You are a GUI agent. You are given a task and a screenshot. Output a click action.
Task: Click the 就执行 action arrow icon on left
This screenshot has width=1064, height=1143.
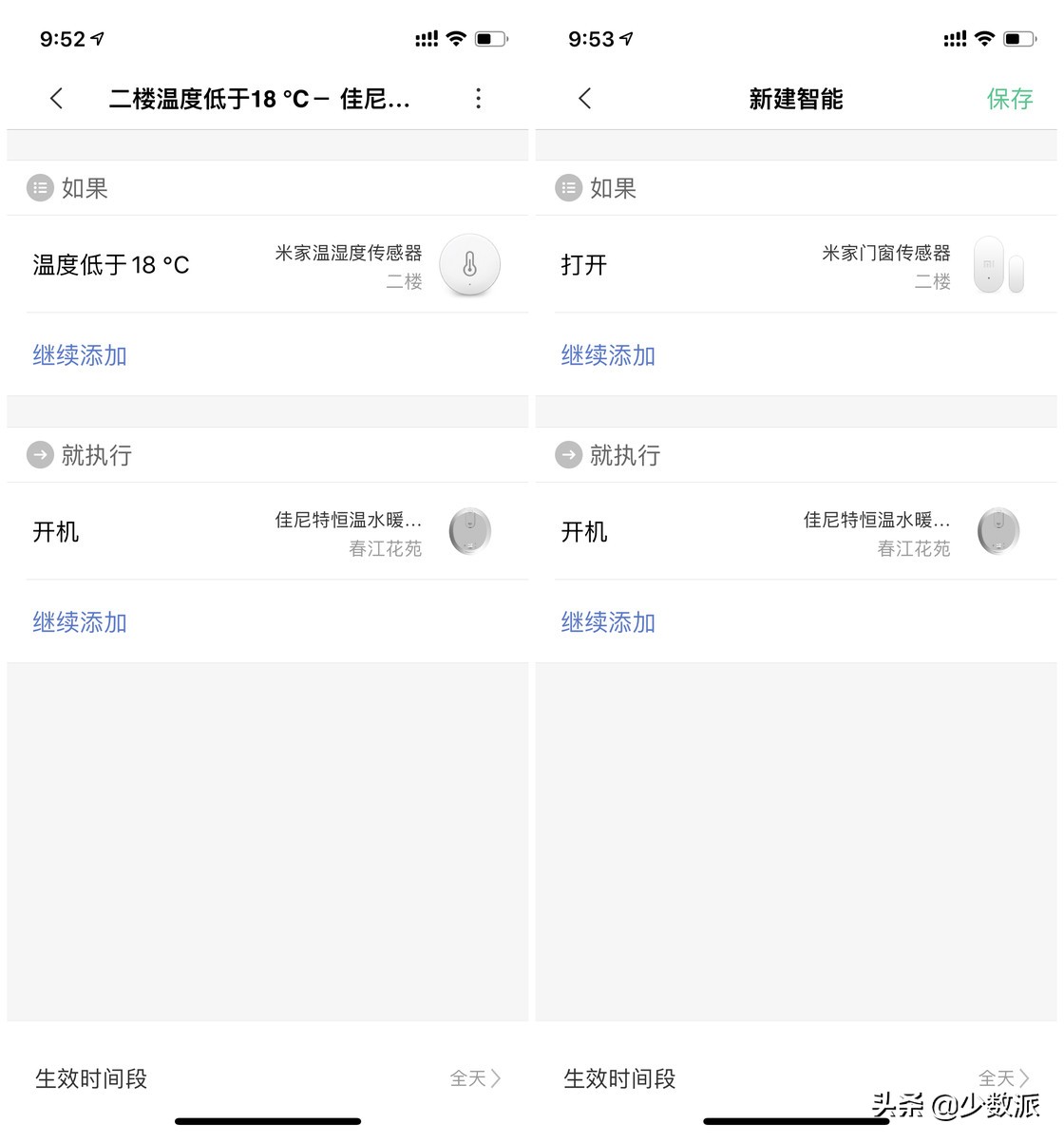39,455
